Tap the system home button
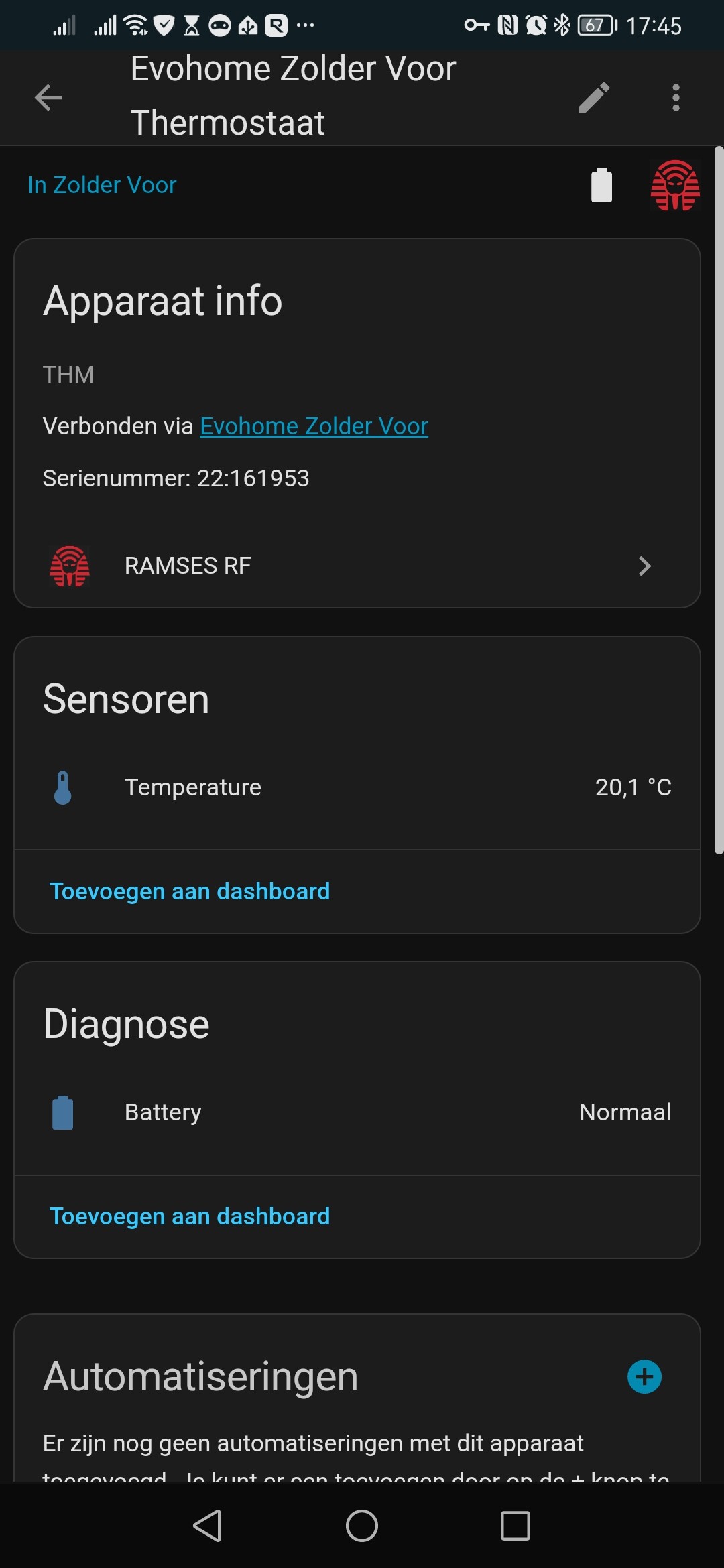 coord(362,1526)
